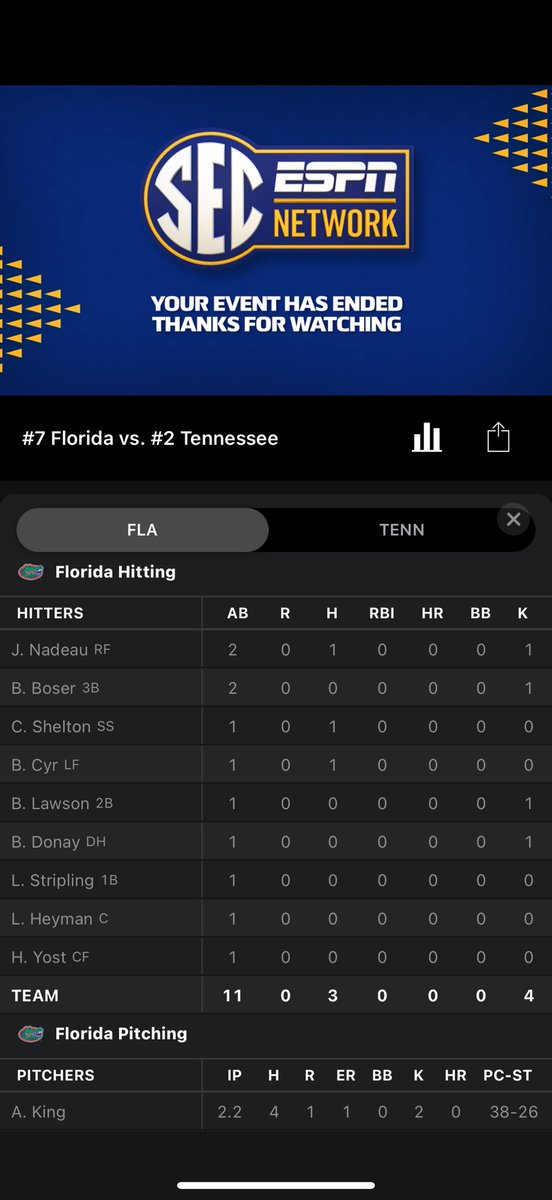Share the Florida vs. Tennessee event
This screenshot has width=552, height=1200.
498,437
